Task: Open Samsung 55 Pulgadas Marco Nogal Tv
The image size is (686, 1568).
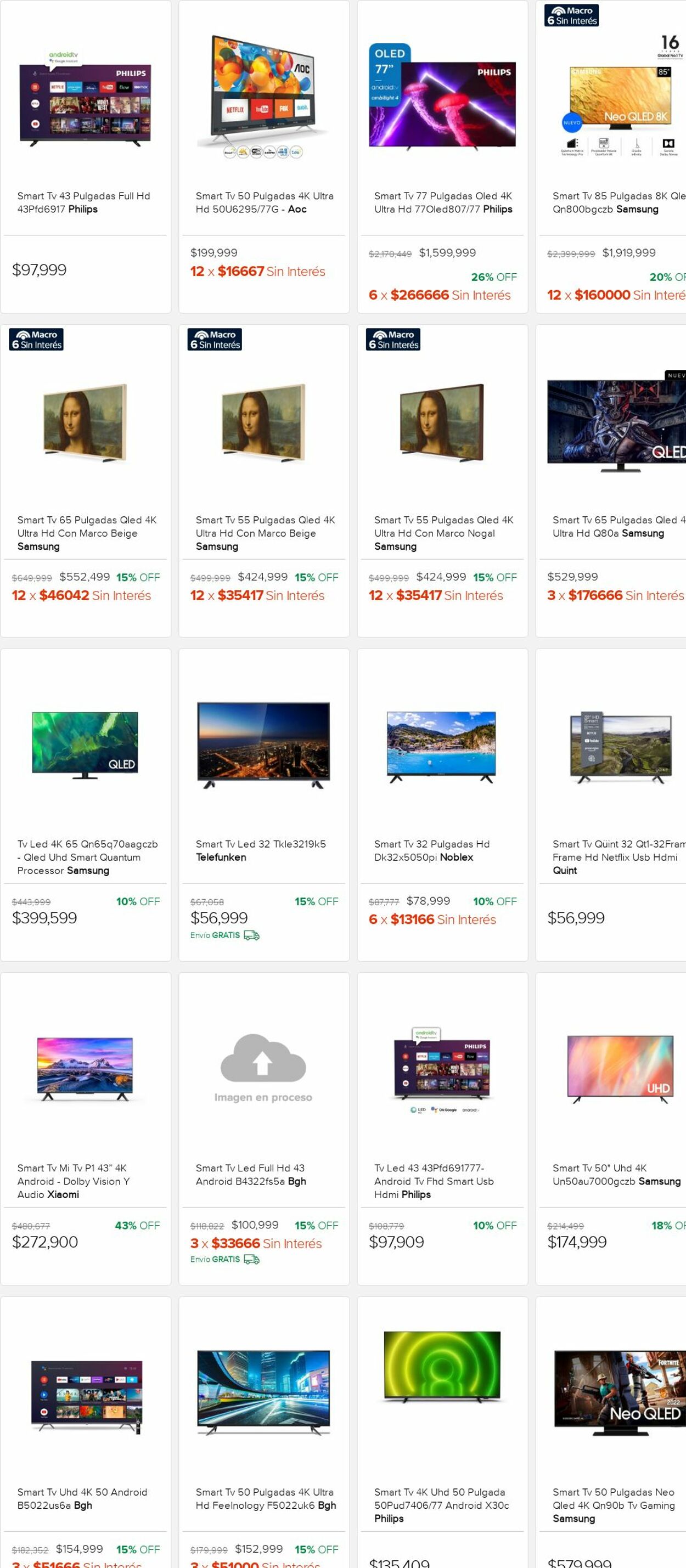Action: (x=442, y=533)
